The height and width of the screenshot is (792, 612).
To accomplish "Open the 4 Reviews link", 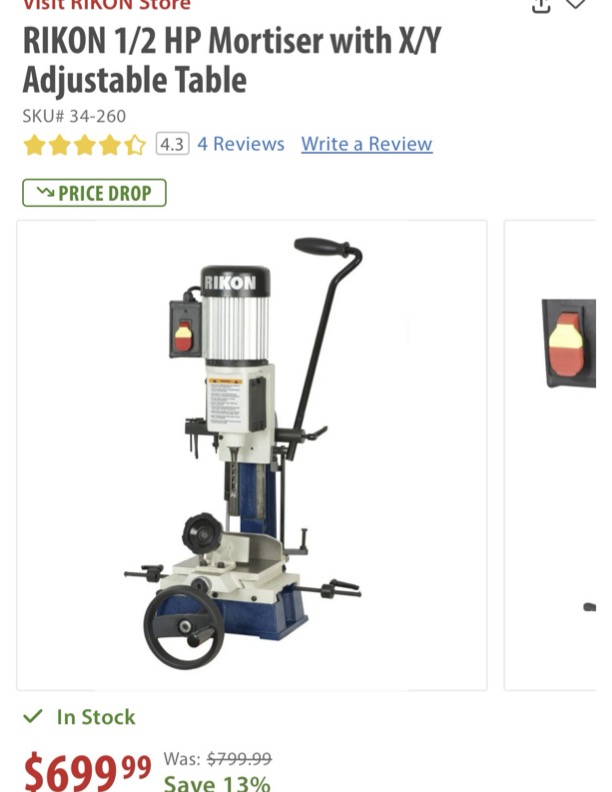I will [x=240, y=144].
